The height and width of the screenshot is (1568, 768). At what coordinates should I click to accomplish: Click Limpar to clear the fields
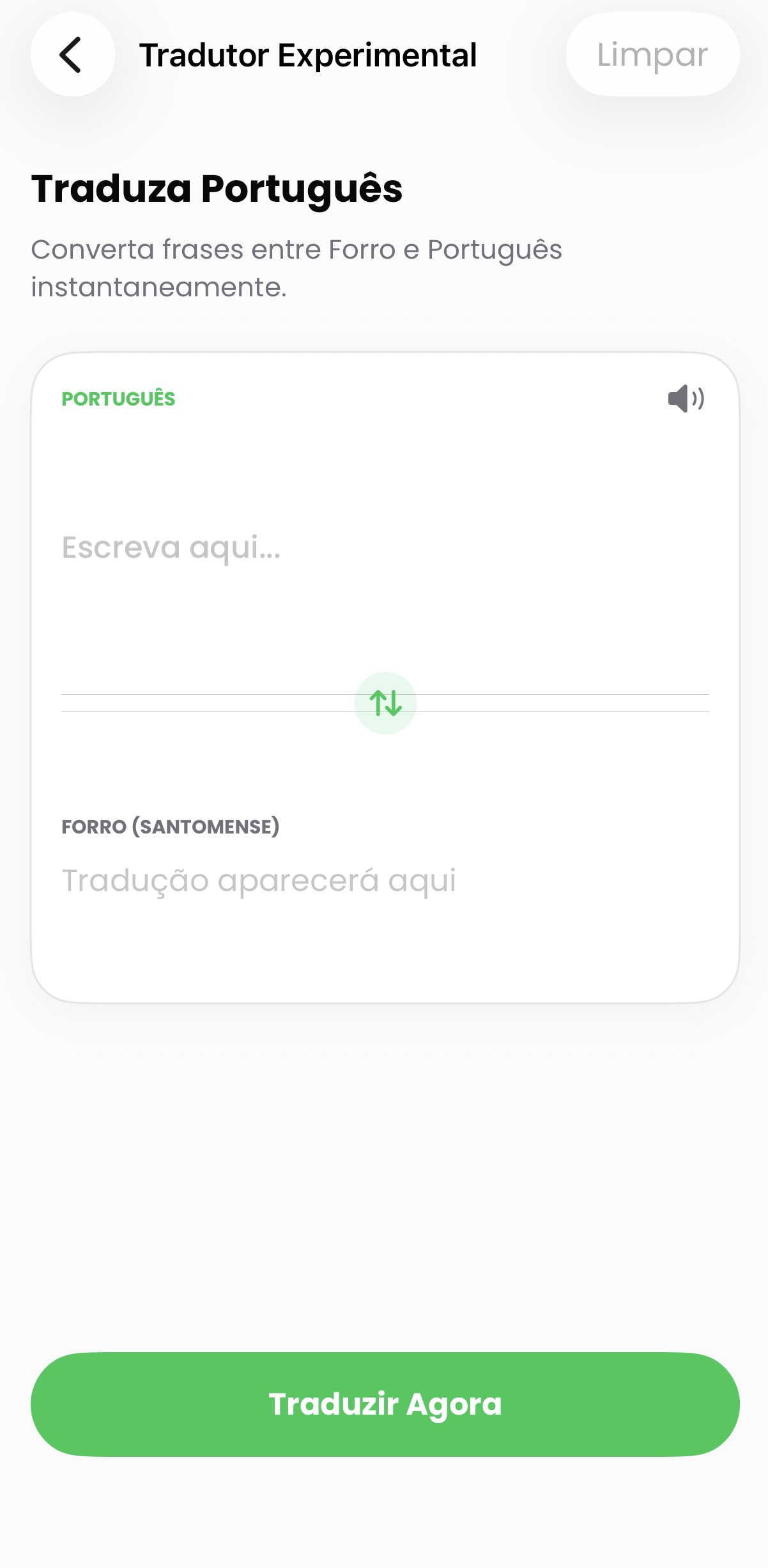point(652,54)
